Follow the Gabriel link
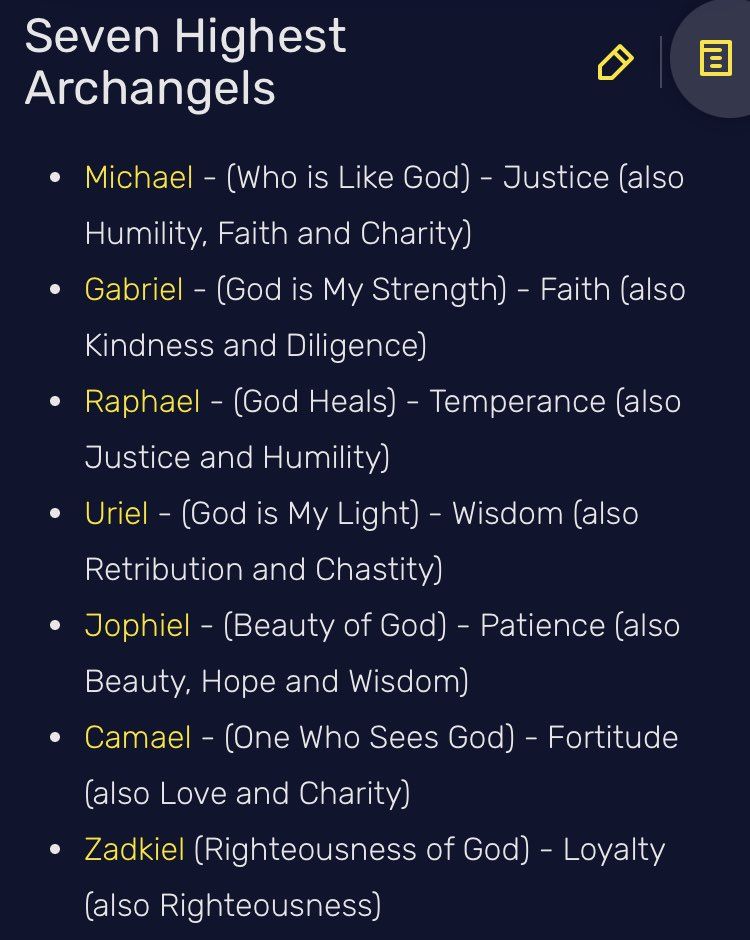The height and width of the screenshot is (940, 750). click(x=134, y=290)
